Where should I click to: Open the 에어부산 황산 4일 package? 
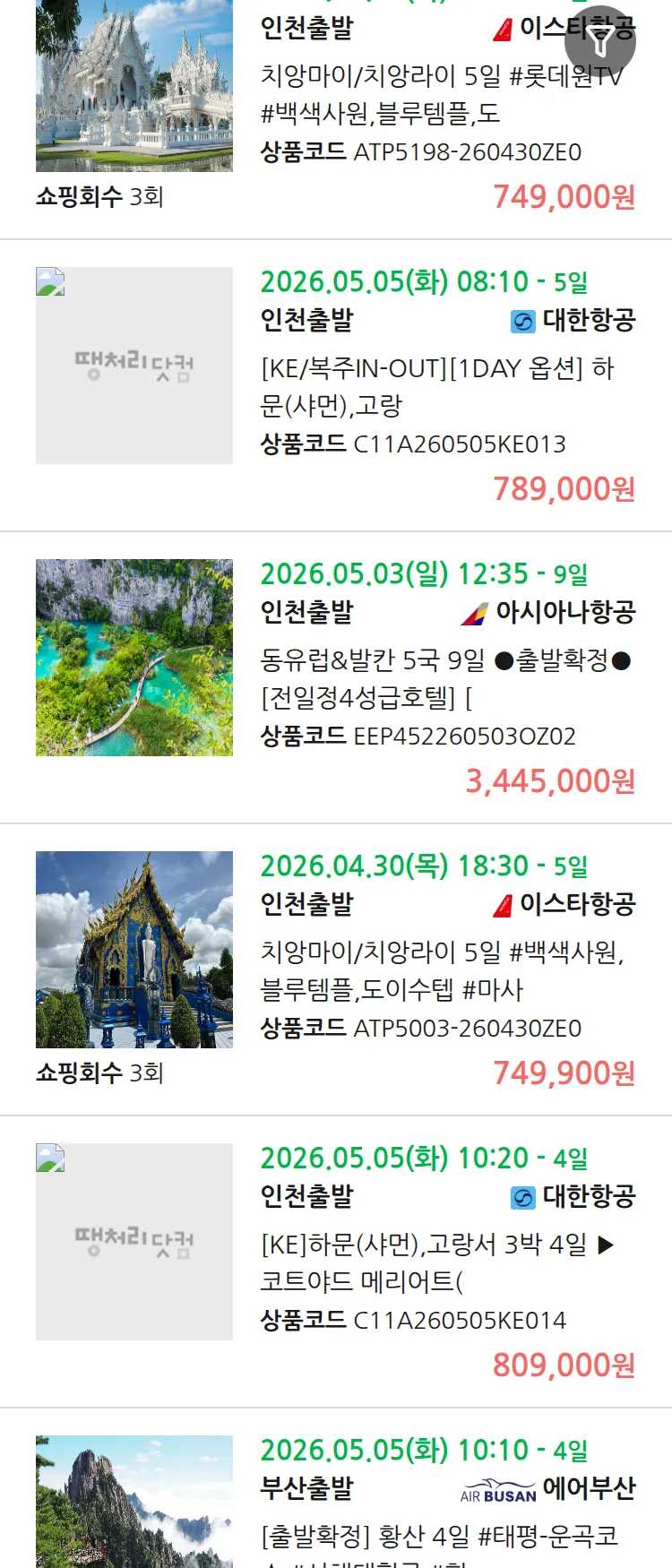click(439, 1535)
